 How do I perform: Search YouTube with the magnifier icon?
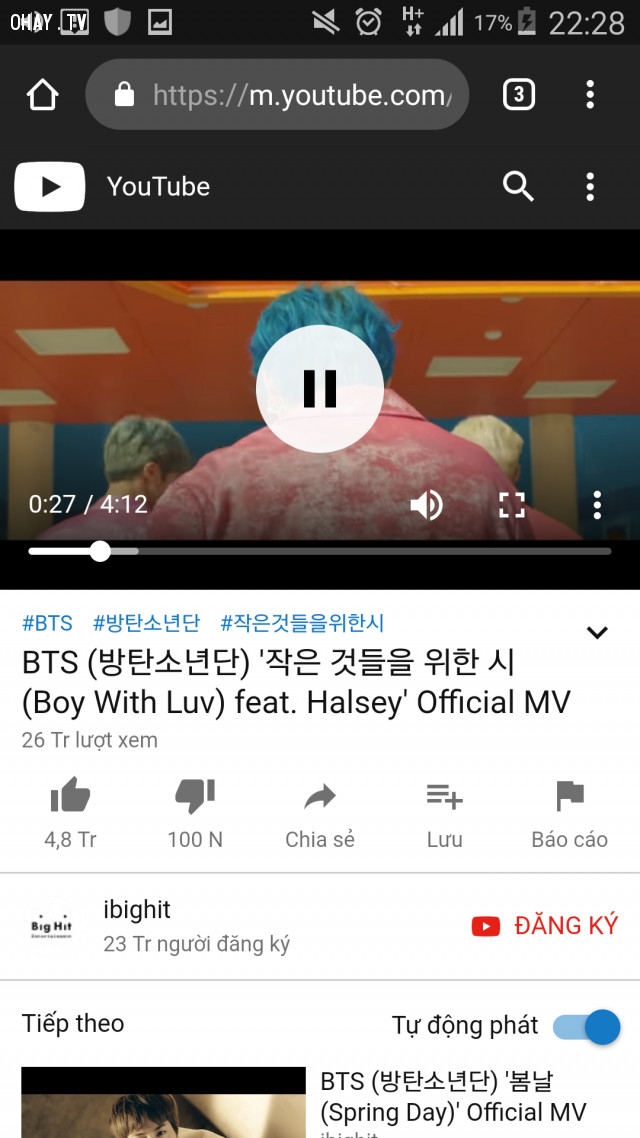pyautogui.click(x=518, y=186)
